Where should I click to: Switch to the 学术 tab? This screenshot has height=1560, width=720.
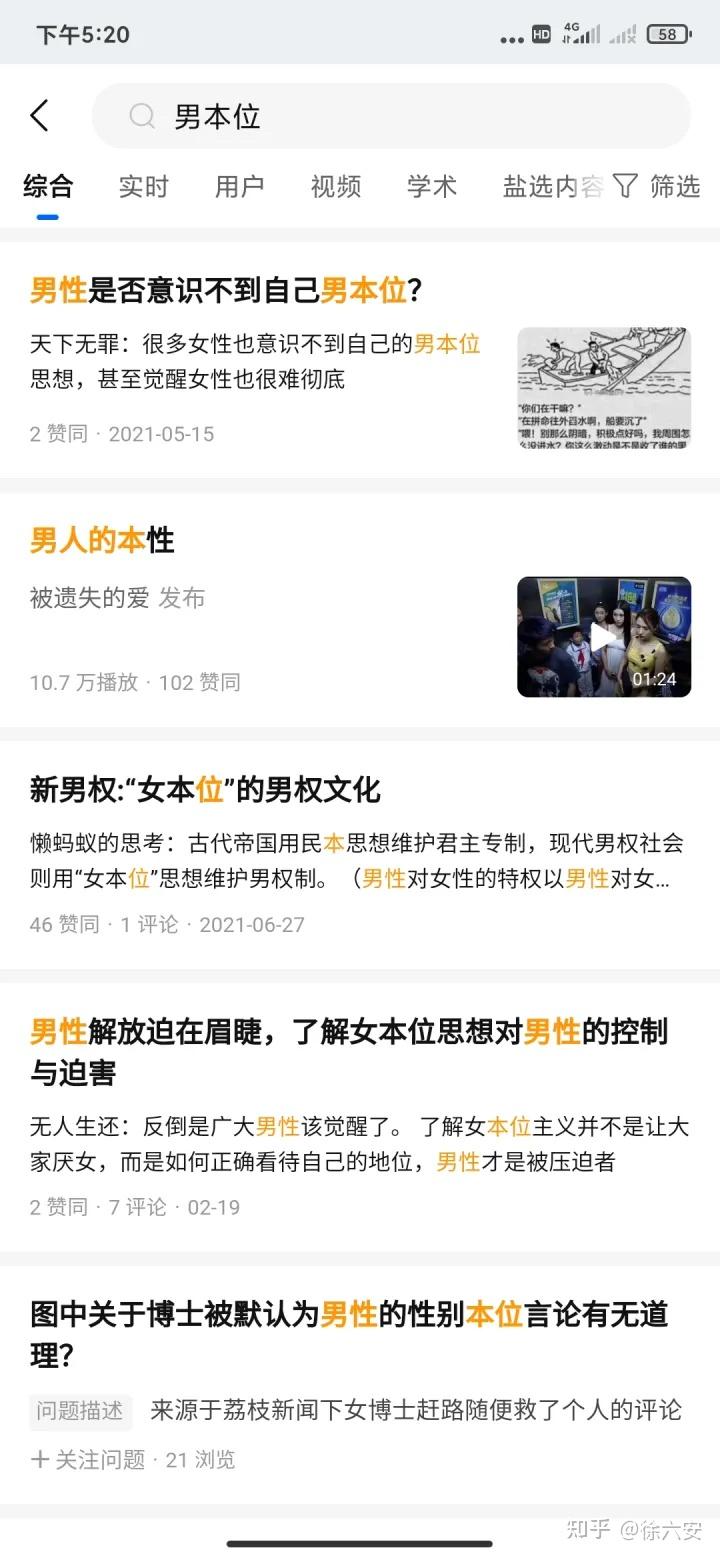(x=432, y=186)
